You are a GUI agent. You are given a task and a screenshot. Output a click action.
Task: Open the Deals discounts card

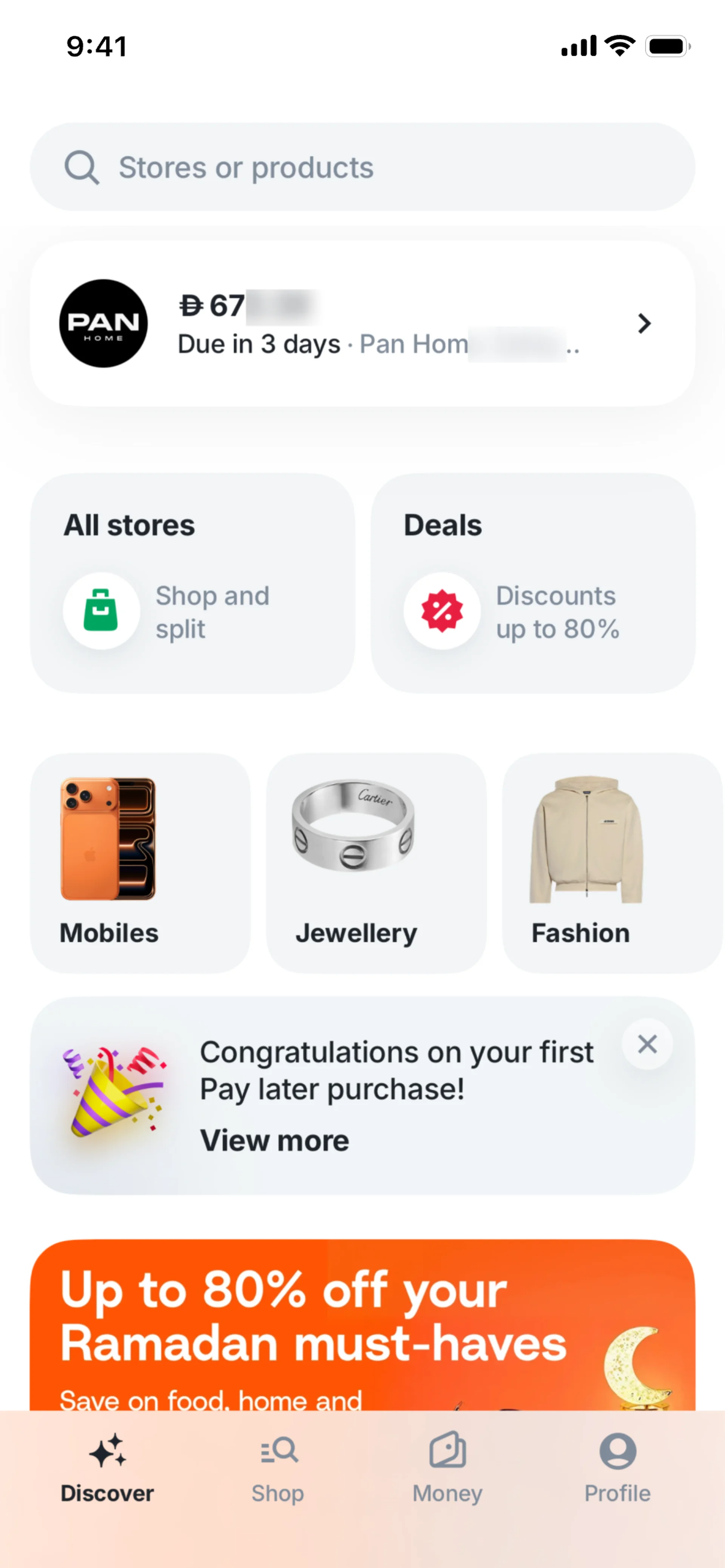[533, 583]
